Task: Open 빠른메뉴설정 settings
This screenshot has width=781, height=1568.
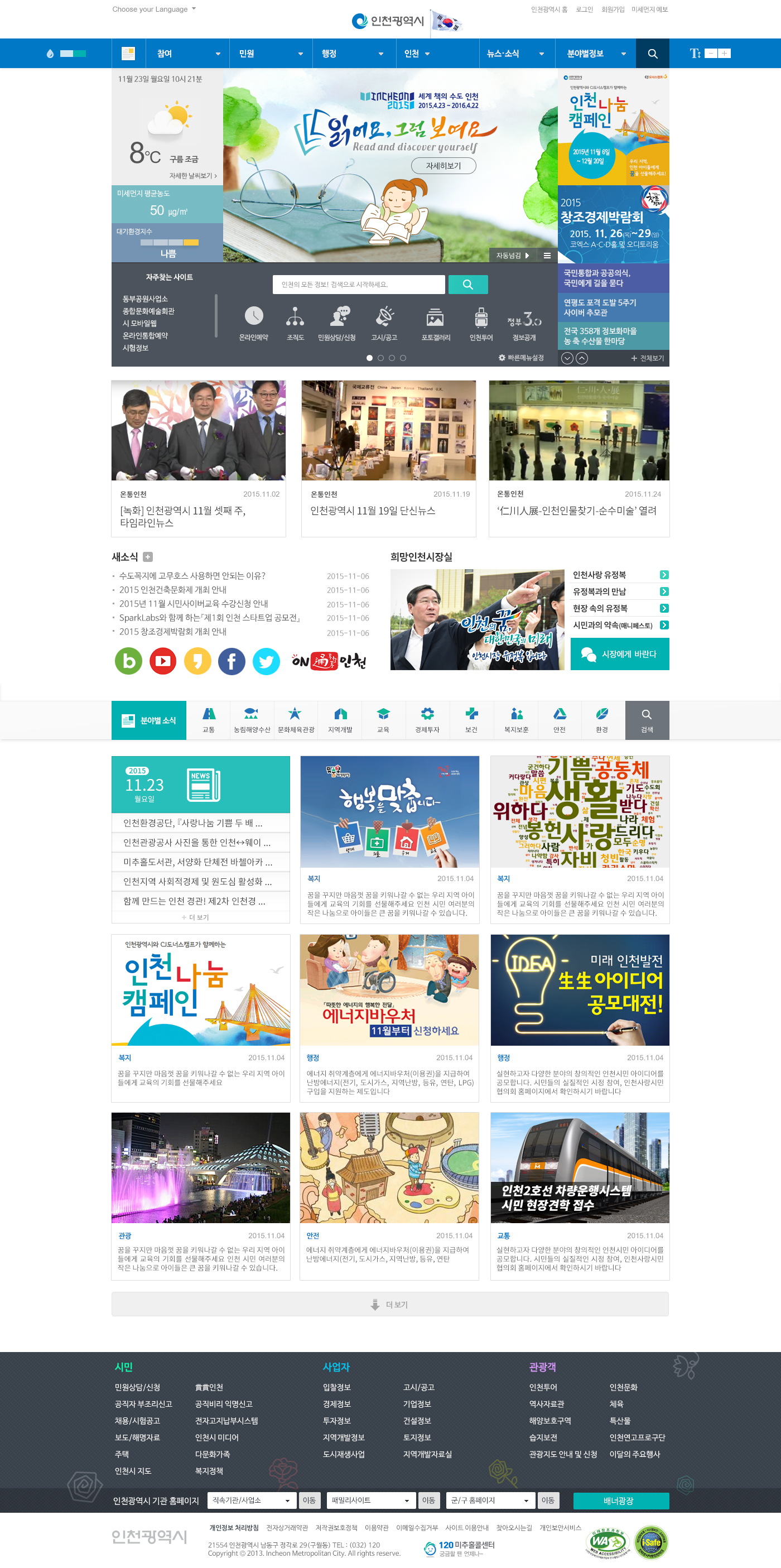Action: (521, 358)
